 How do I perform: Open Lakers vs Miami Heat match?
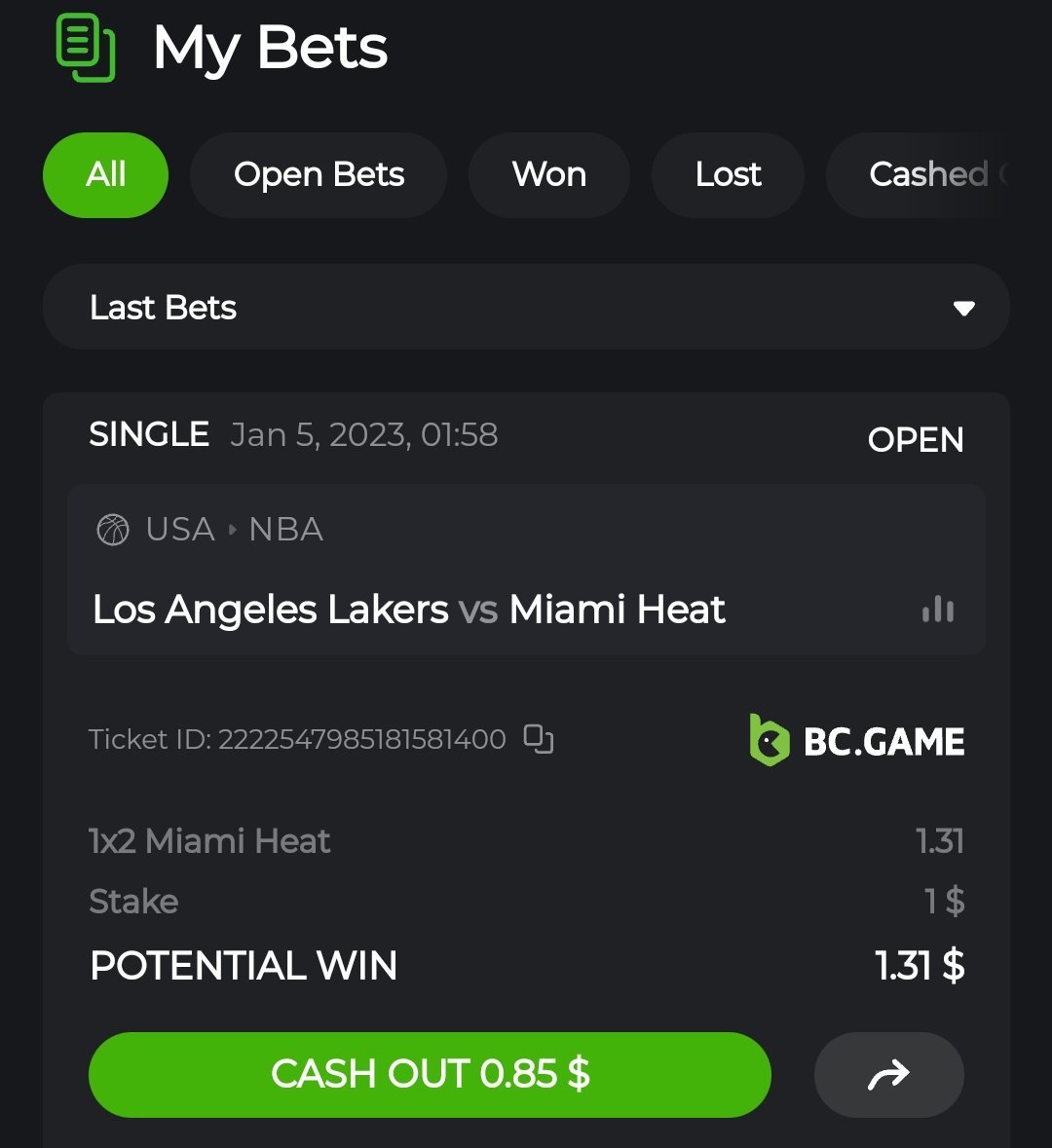coord(409,611)
